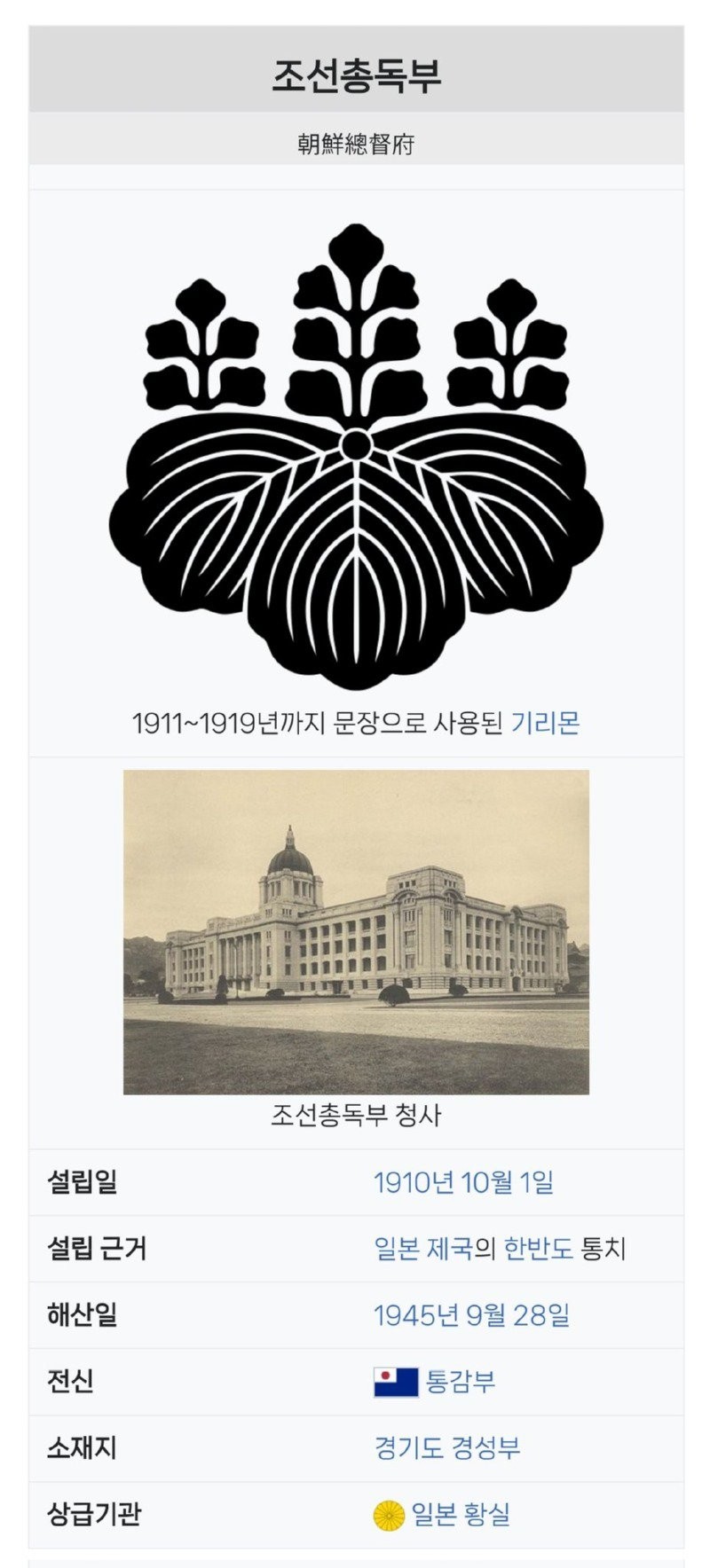The width and height of the screenshot is (710, 1568).
Task: Open the 1910년 10월 1일 date link
Action: (463, 1182)
